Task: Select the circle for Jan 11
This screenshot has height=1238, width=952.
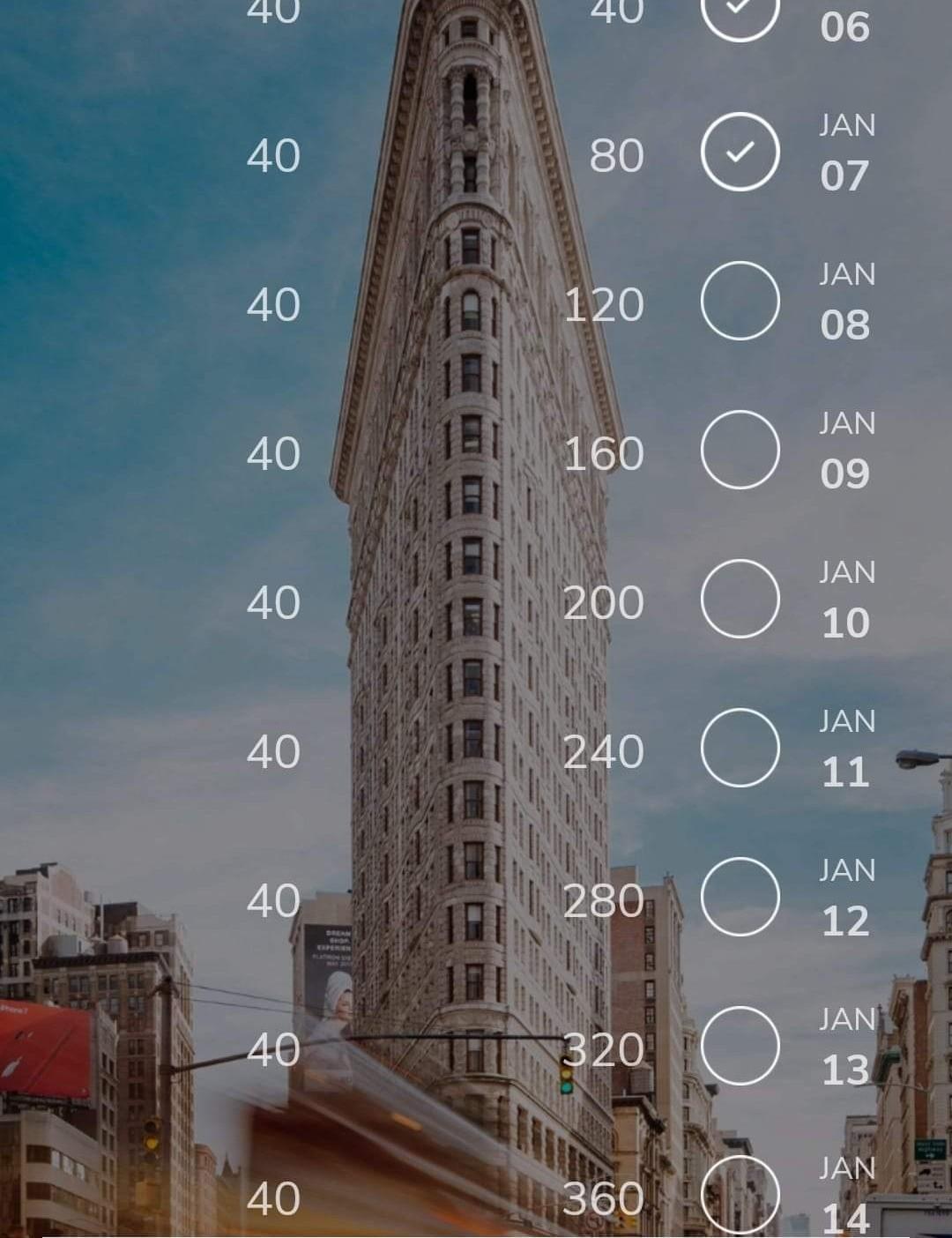Action: tap(740, 748)
